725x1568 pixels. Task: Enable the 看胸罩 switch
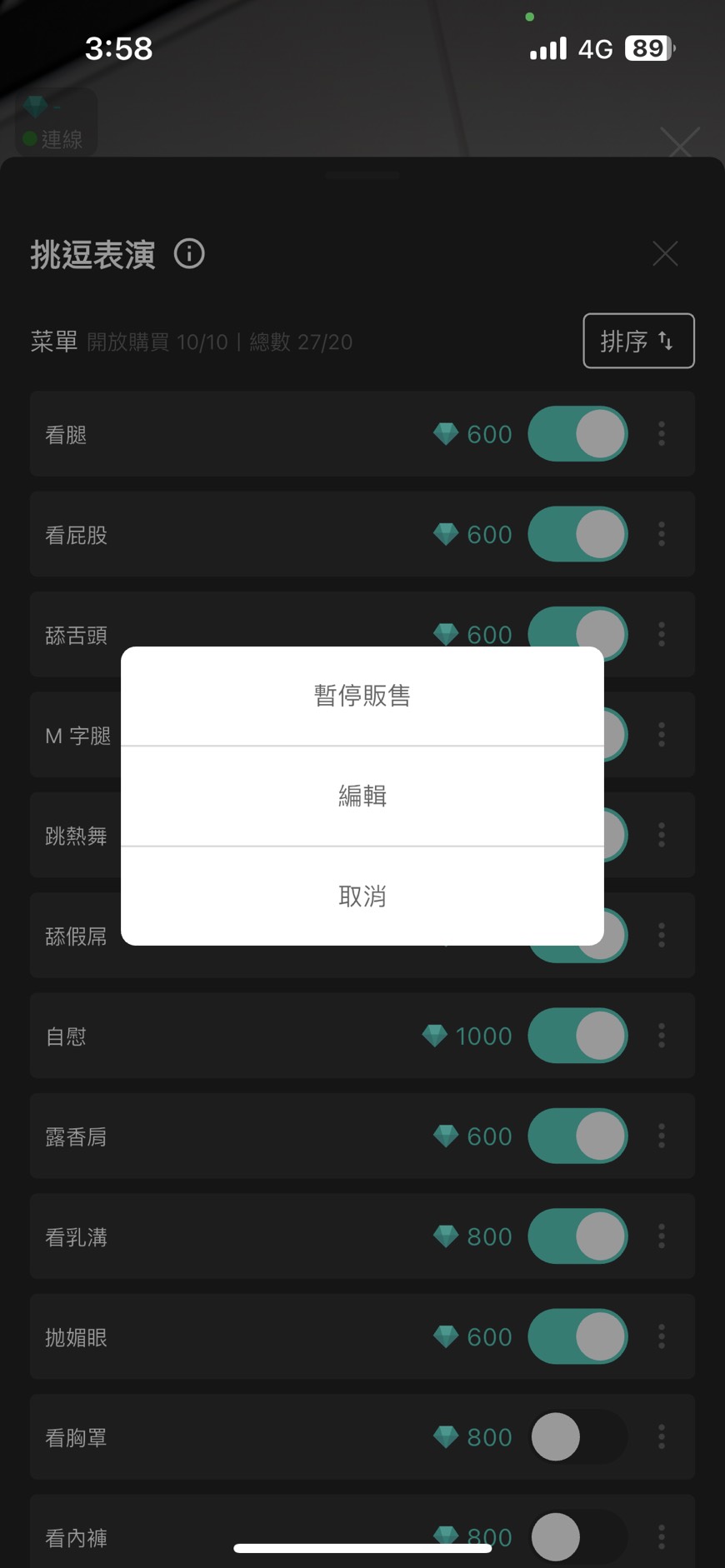click(577, 1436)
